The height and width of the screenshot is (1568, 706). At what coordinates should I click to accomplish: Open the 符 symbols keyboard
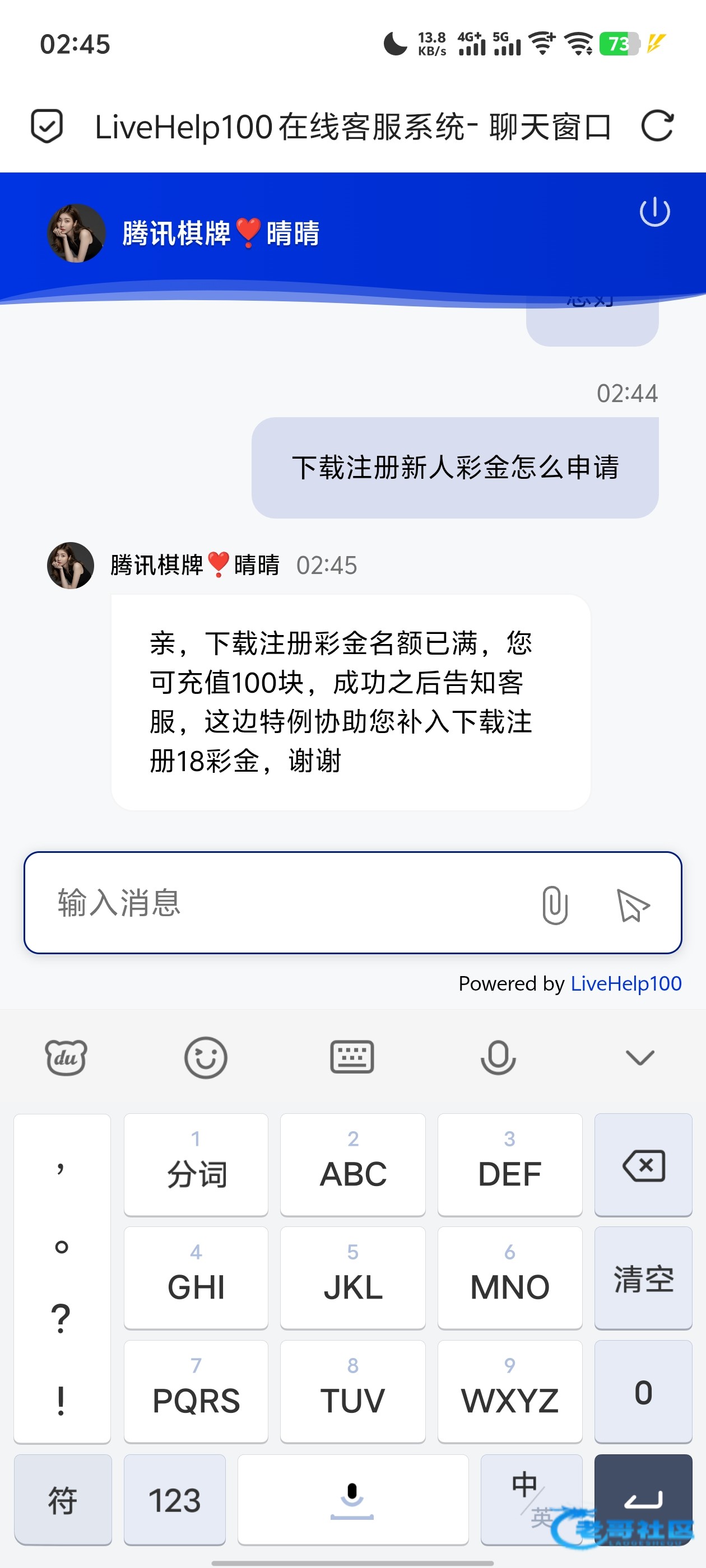click(62, 1500)
